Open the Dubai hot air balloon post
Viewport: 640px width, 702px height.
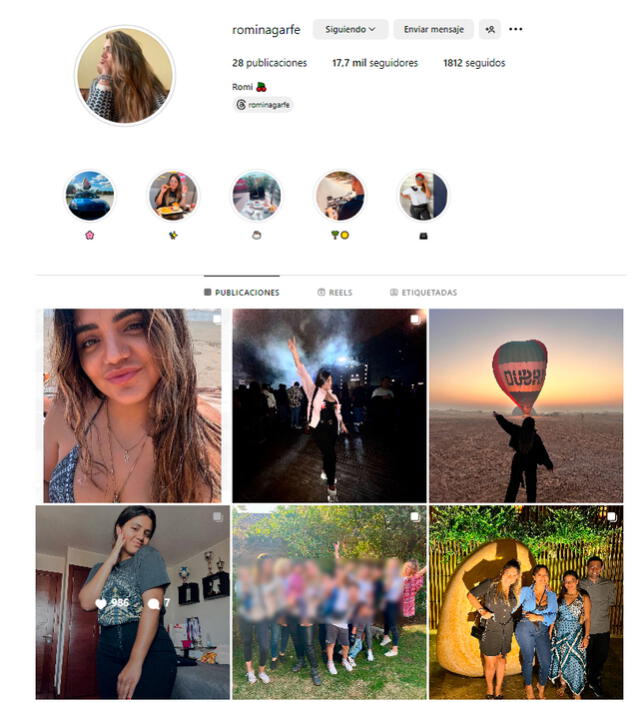click(x=525, y=405)
